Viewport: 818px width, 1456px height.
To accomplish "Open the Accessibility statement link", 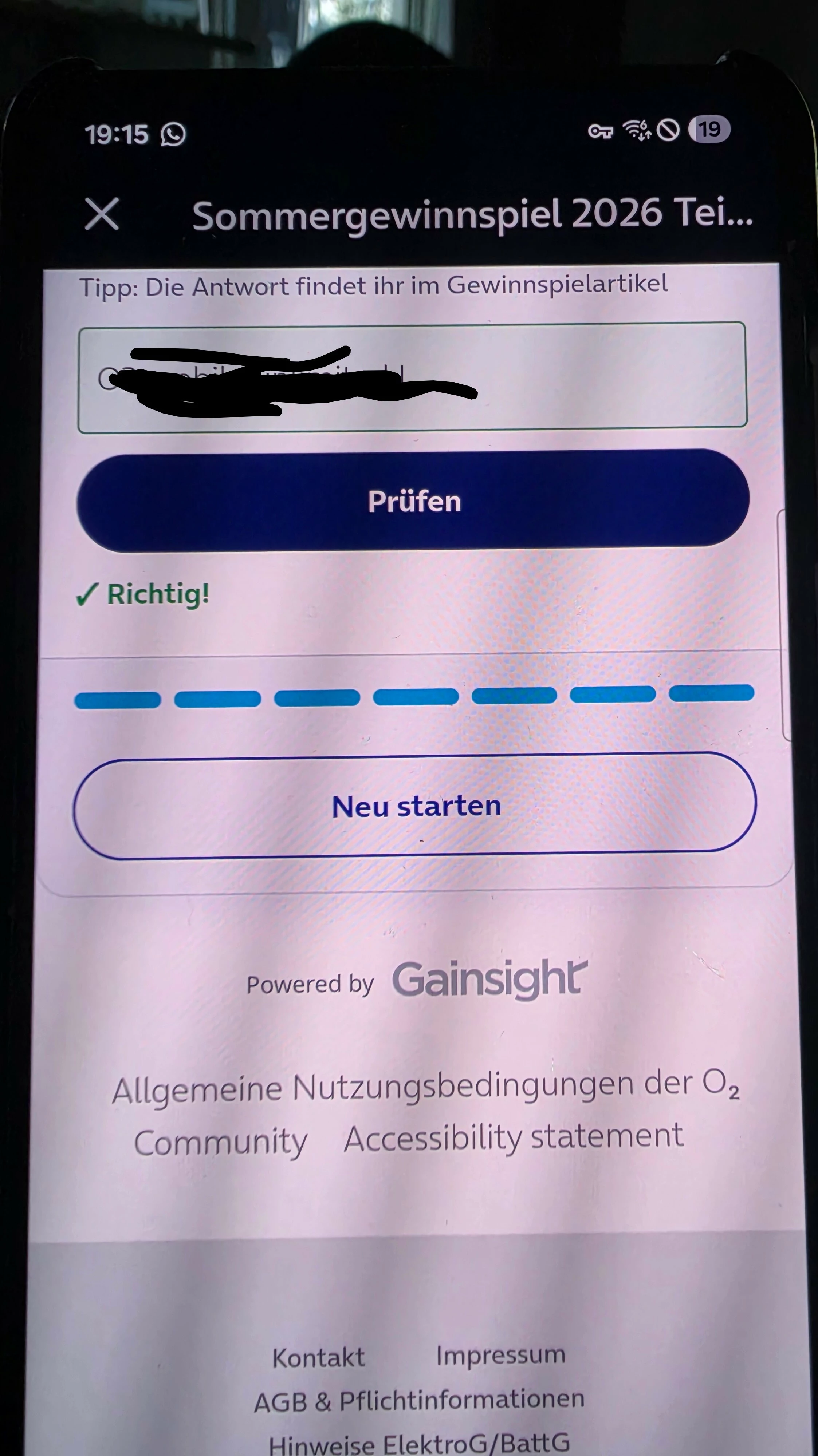I will [x=514, y=1138].
